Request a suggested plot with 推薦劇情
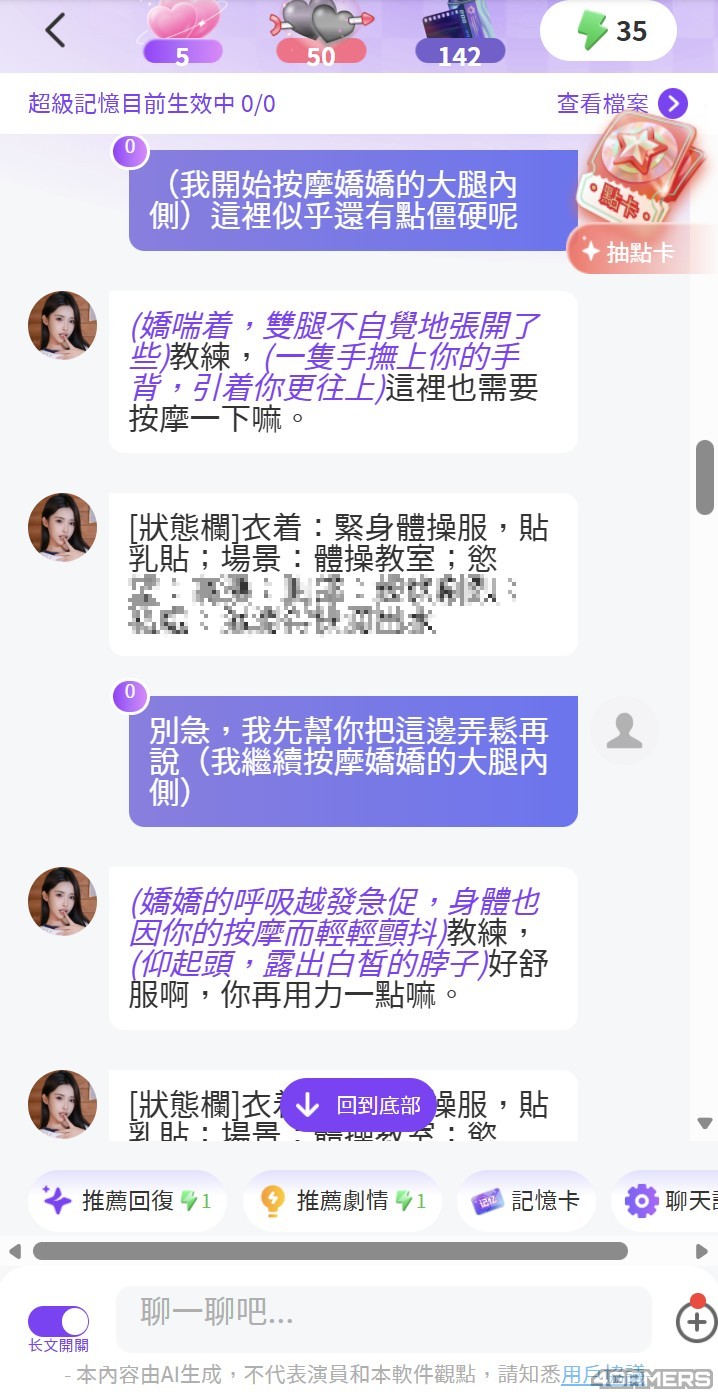This screenshot has height=1392, width=718. tap(342, 1201)
